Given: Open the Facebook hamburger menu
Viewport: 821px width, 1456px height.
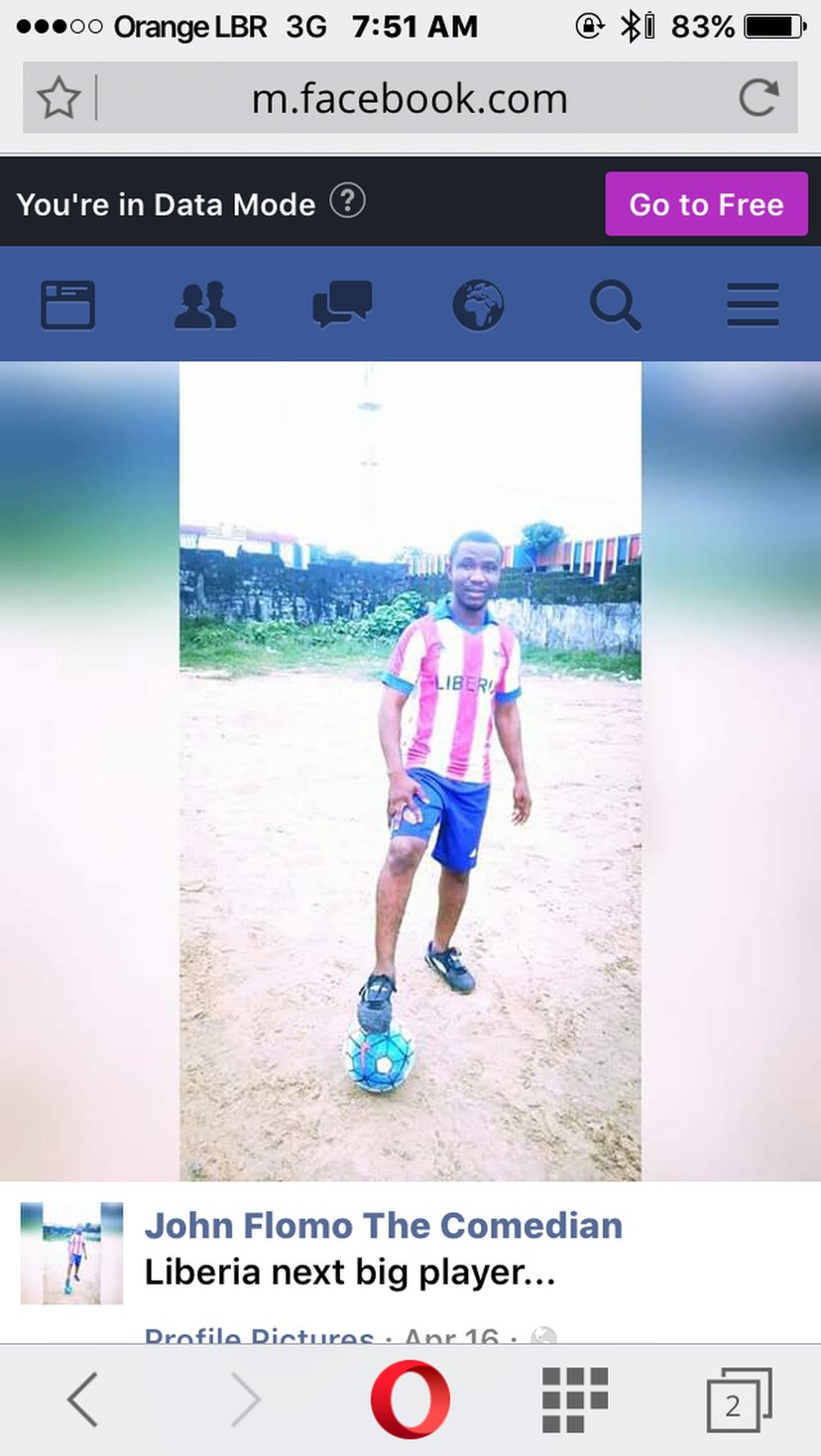Looking at the screenshot, I should click(753, 304).
